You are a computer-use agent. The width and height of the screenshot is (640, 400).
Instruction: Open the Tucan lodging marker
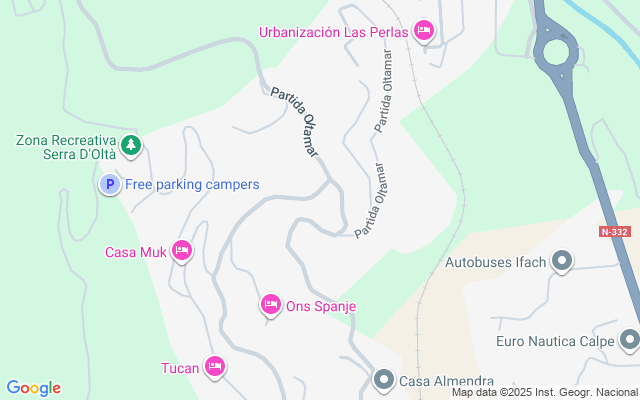pos(214,366)
